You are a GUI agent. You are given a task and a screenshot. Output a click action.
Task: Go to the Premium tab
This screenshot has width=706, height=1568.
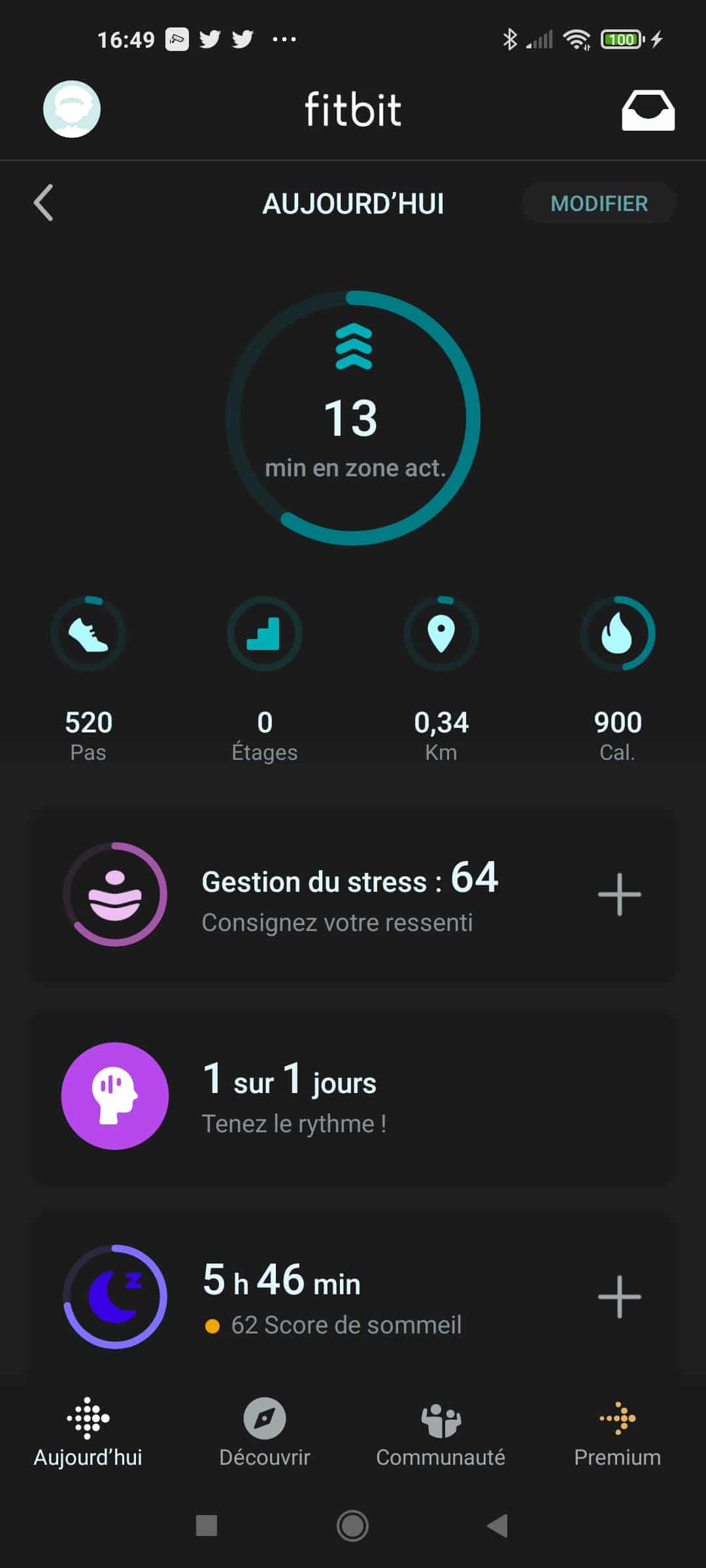pyautogui.click(x=618, y=1433)
